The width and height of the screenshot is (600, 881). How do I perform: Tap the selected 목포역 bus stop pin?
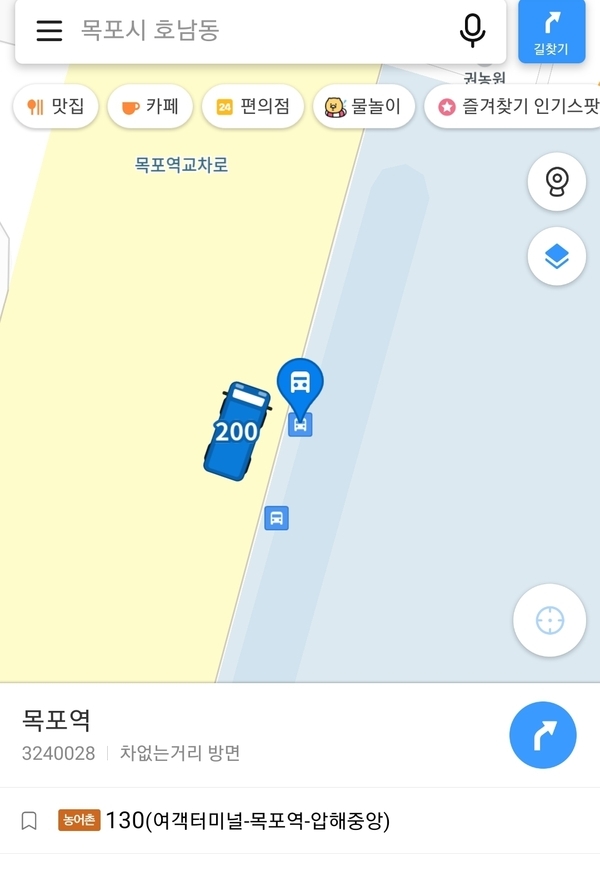[300, 384]
